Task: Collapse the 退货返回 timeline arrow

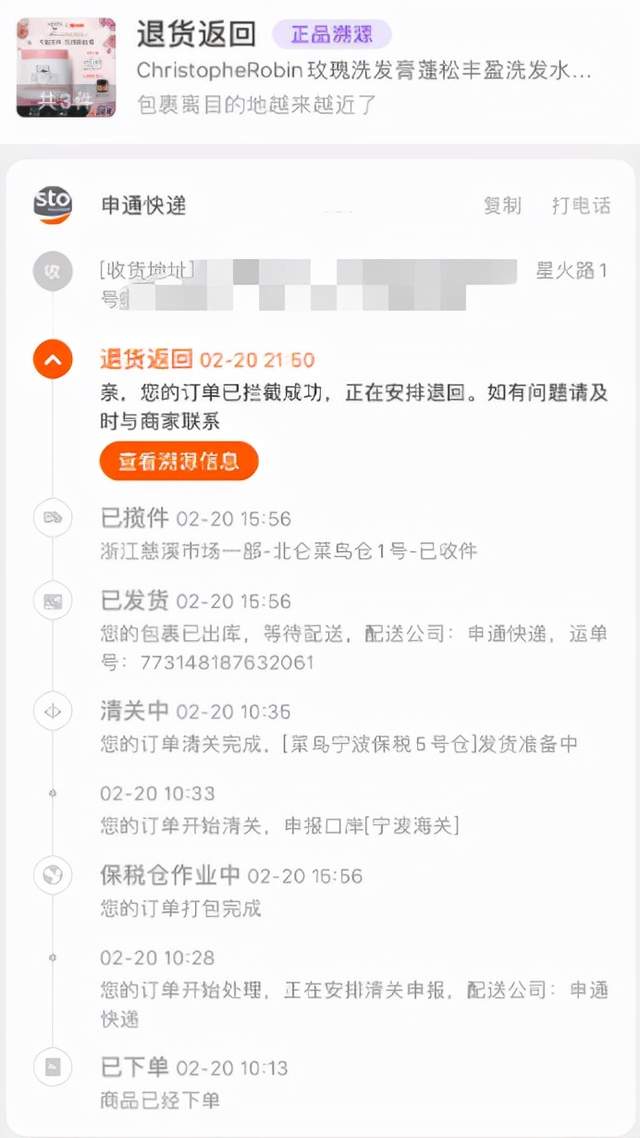Action: [53, 360]
